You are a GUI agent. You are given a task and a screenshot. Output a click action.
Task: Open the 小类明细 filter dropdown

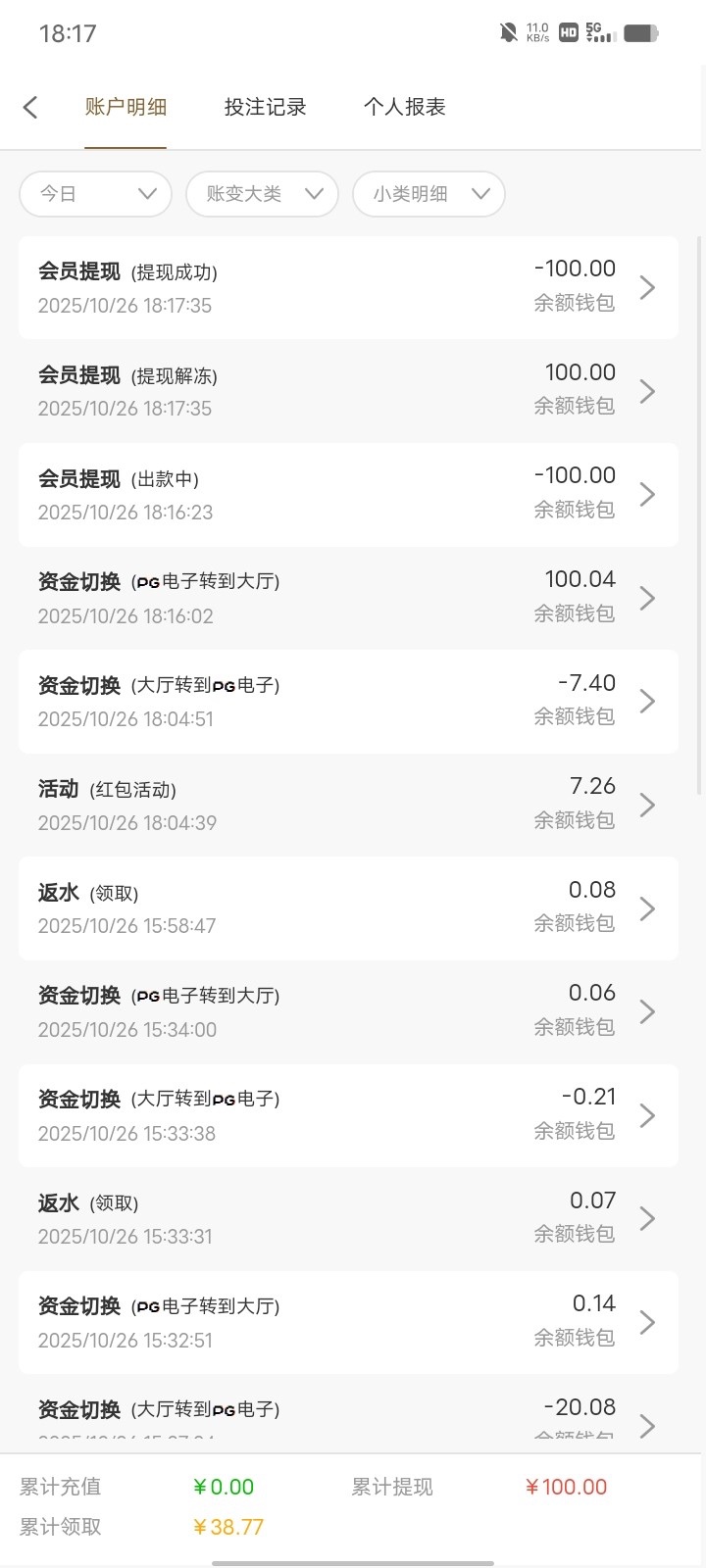tap(429, 194)
